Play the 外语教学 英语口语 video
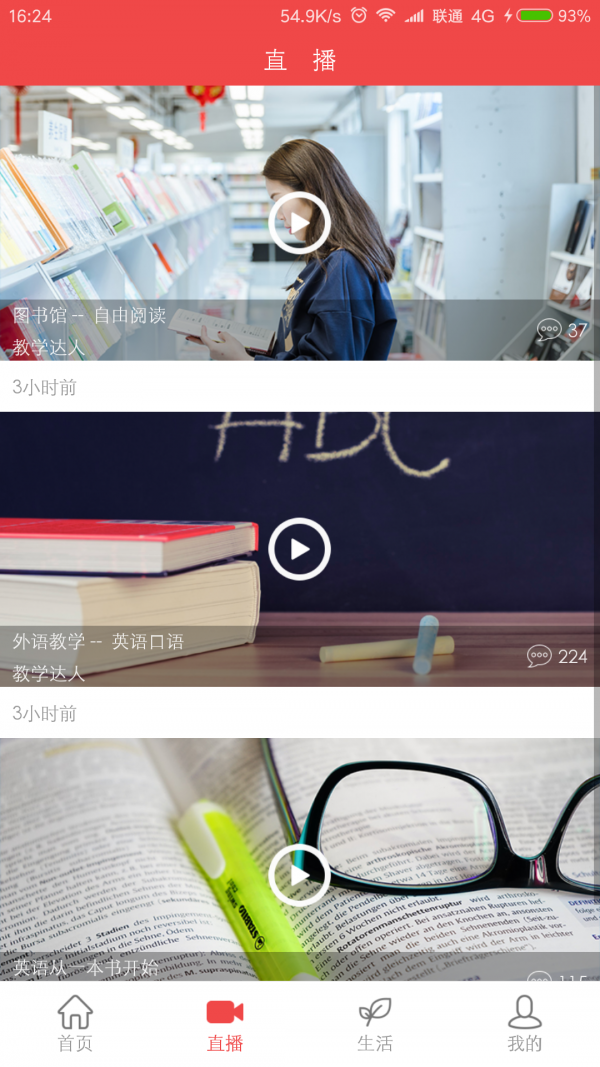The image size is (600, 1067). pos(299,549)
